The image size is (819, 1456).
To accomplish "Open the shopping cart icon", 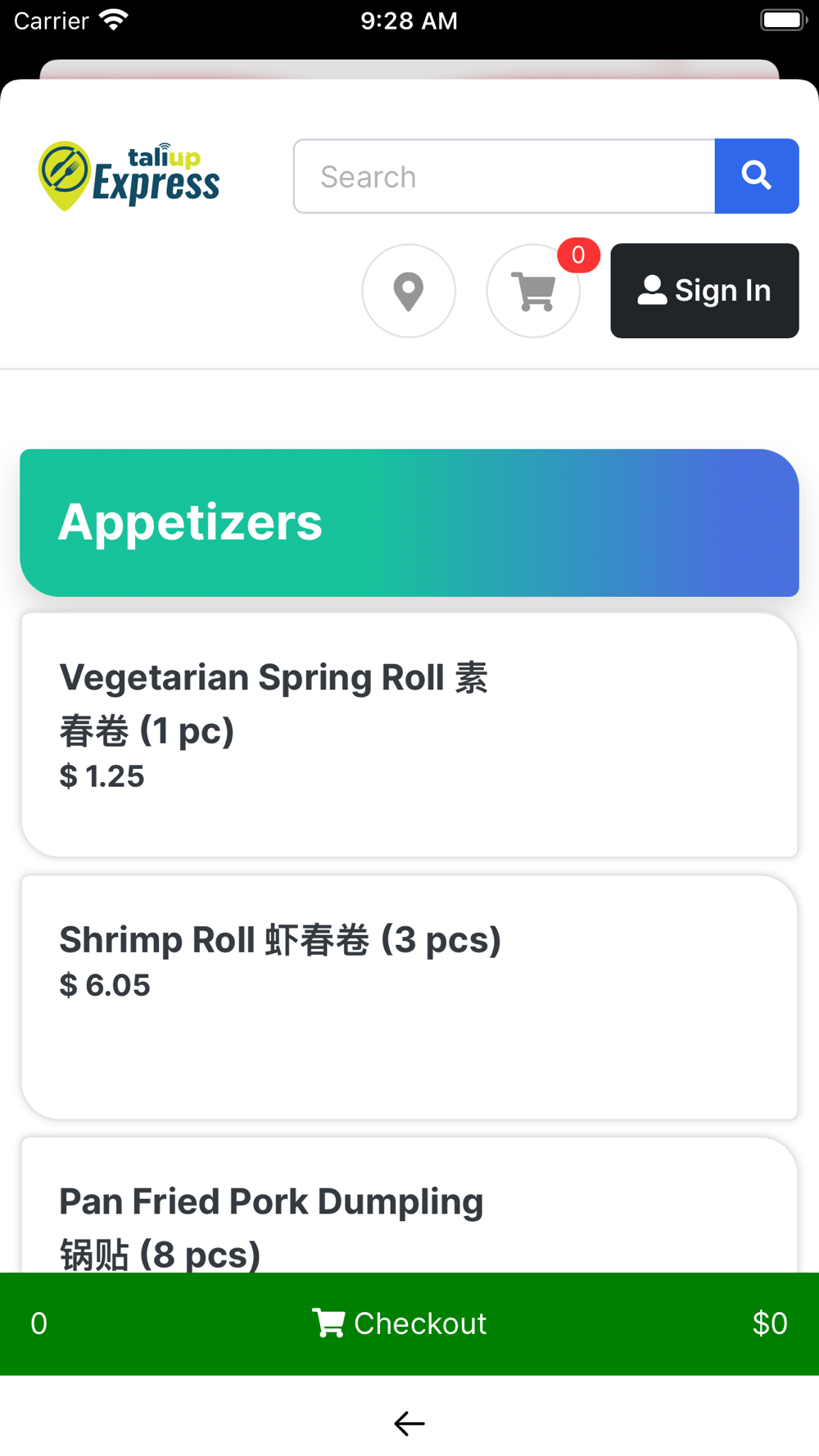I will click(x=533, y=291).
